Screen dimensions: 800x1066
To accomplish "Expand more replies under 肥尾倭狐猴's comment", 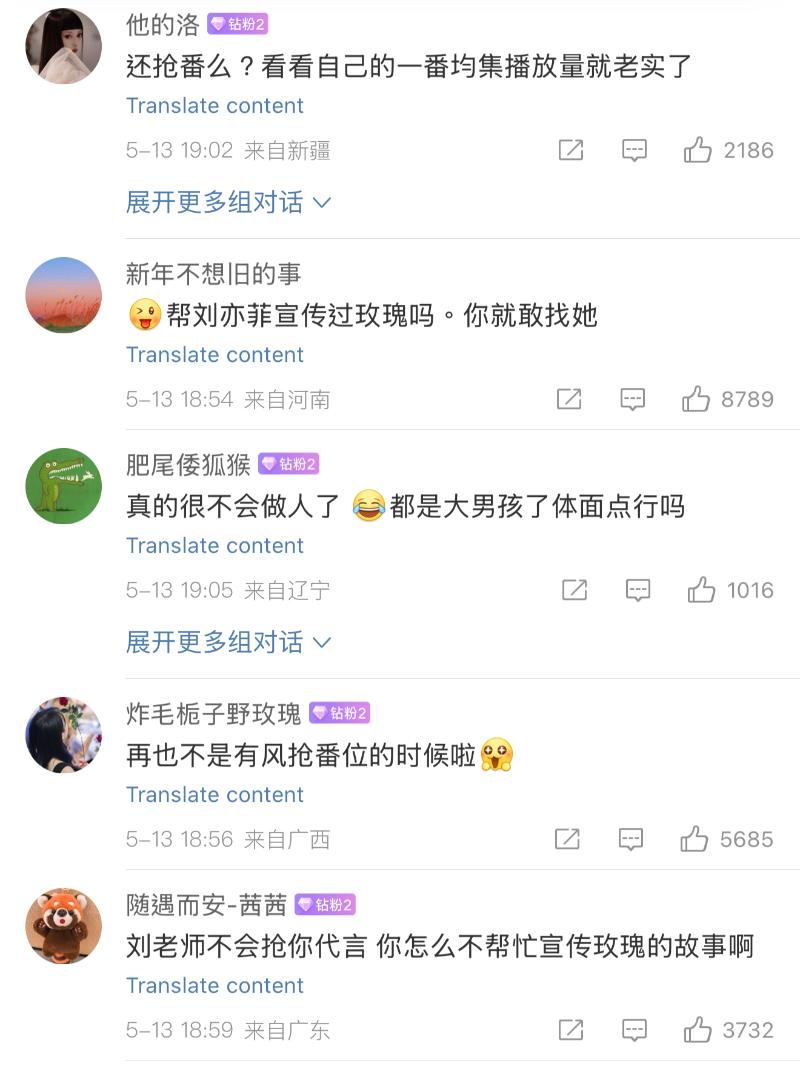I will 228,641.
